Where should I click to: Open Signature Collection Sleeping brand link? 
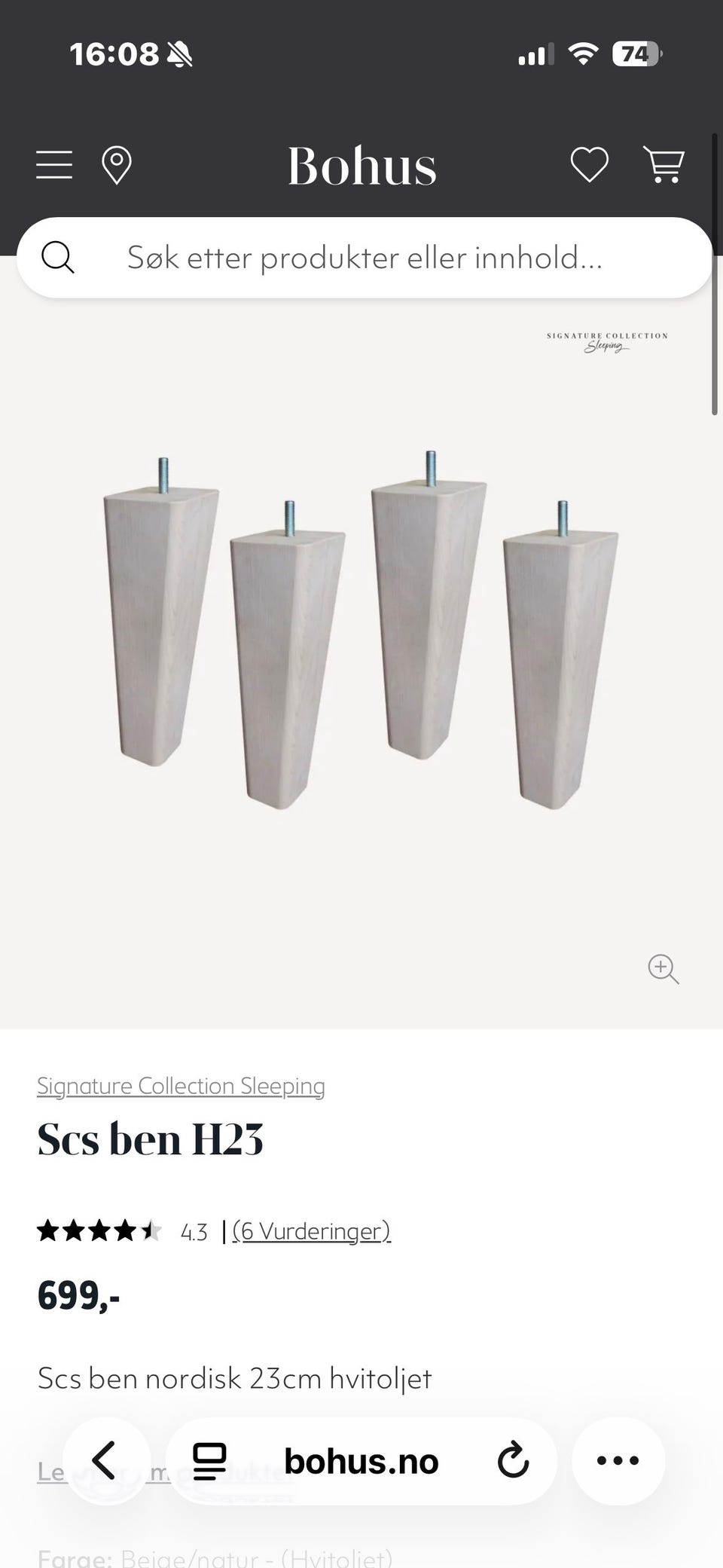[181, 1086]
